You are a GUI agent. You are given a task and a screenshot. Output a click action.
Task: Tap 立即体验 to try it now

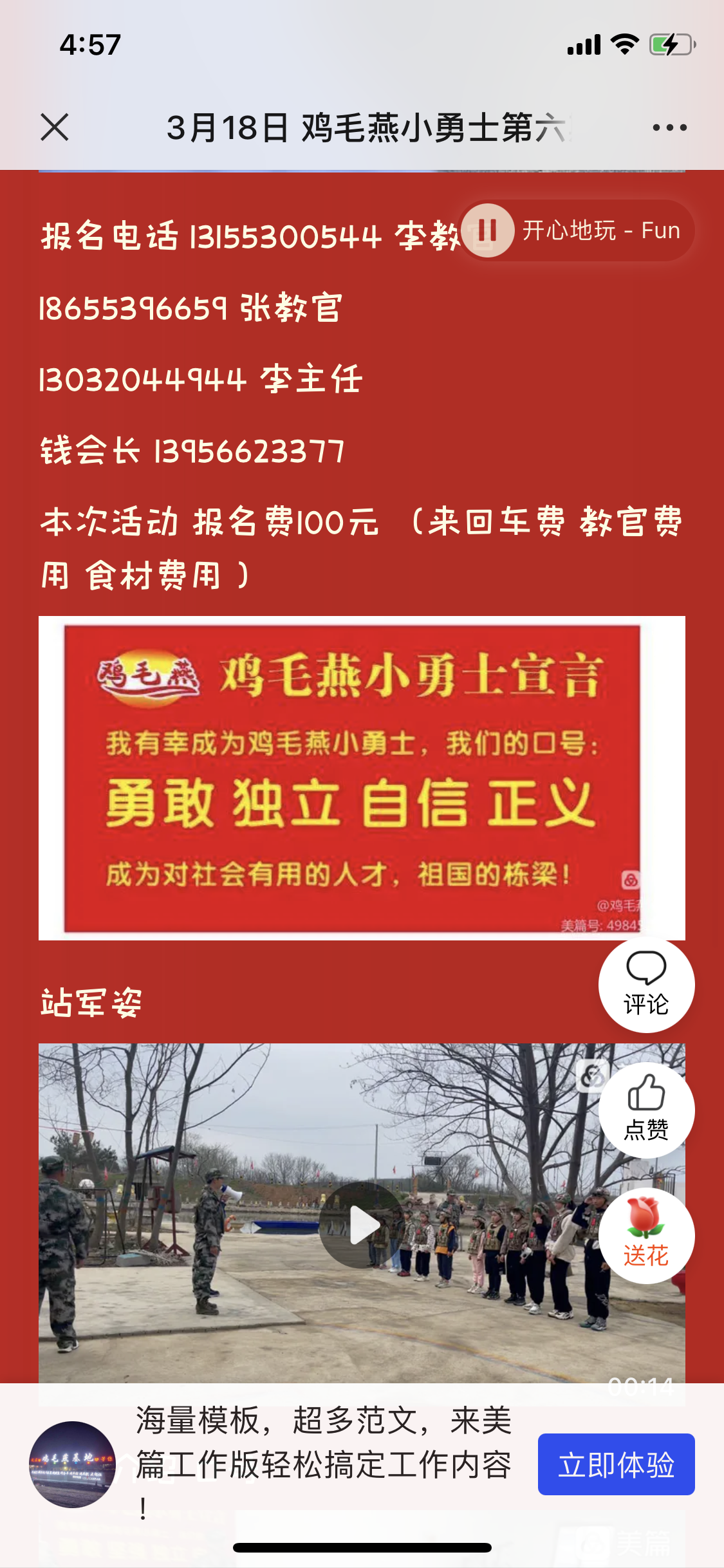tap(616, 1464)
